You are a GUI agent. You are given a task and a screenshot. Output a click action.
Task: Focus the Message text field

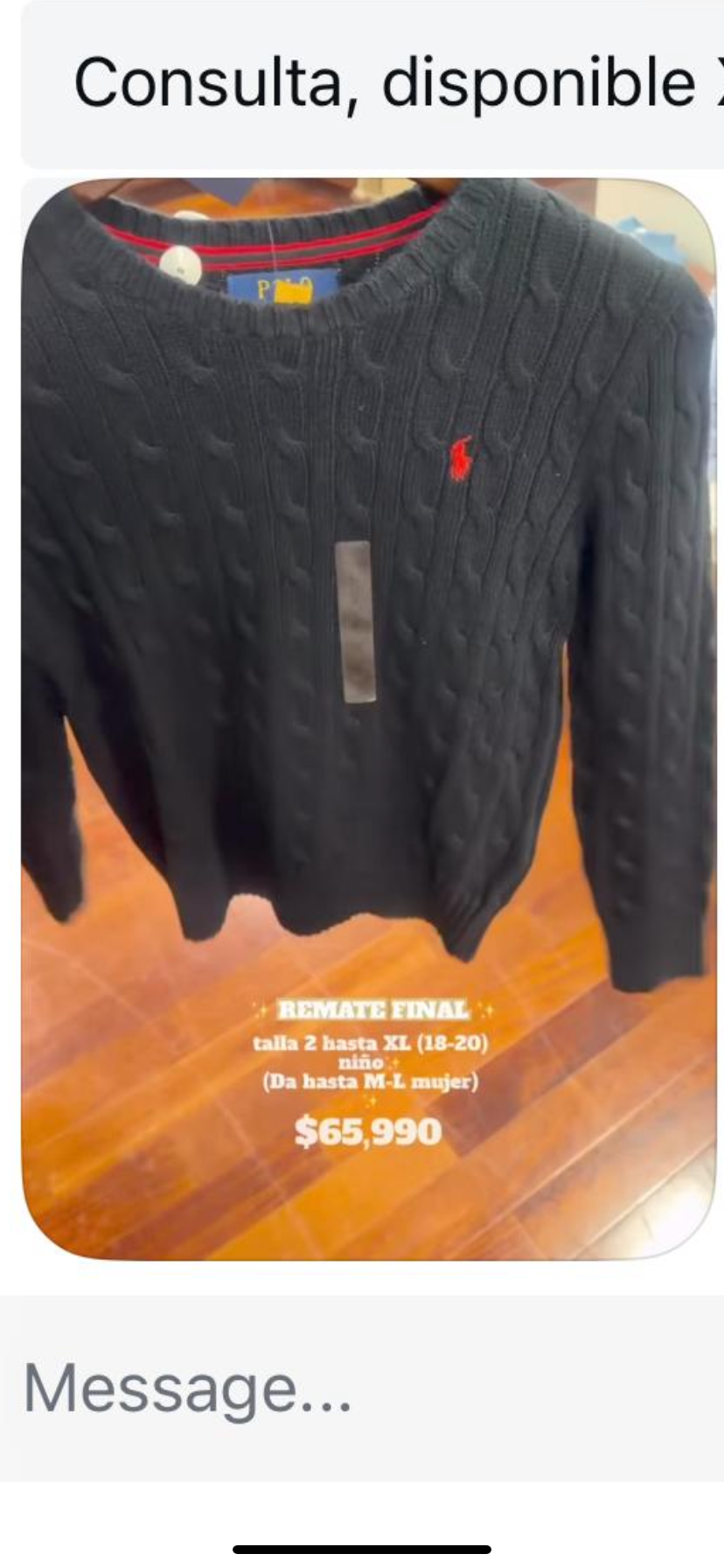362,1389
